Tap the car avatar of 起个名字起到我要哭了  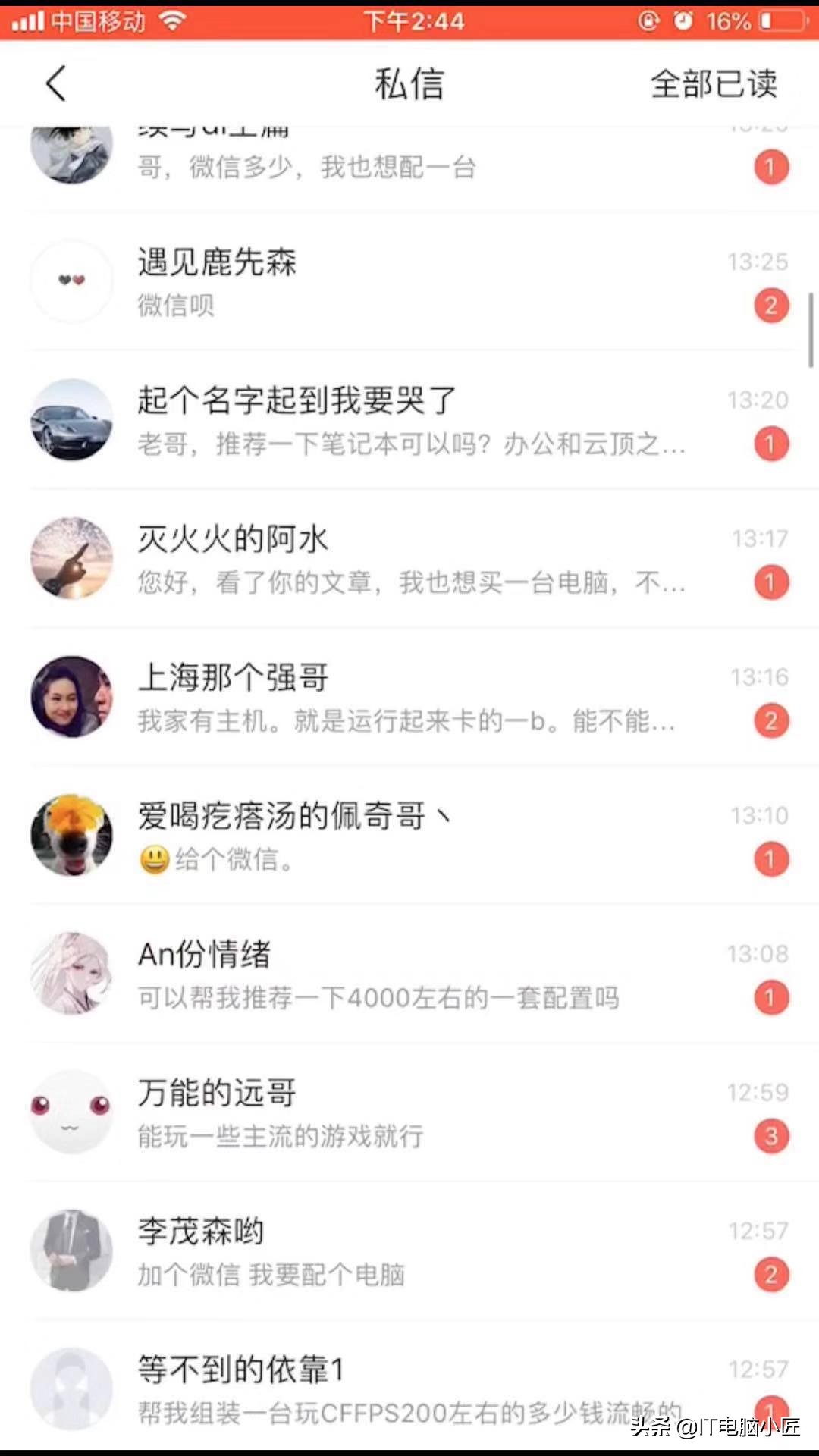71,419
